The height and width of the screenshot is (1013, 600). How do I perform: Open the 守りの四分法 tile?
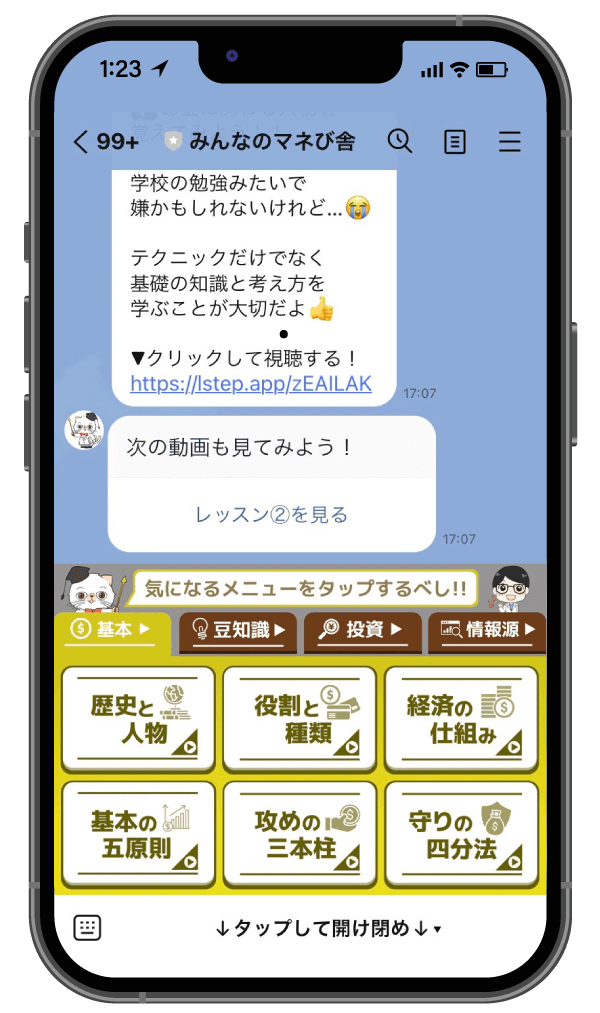click(461, 834)
